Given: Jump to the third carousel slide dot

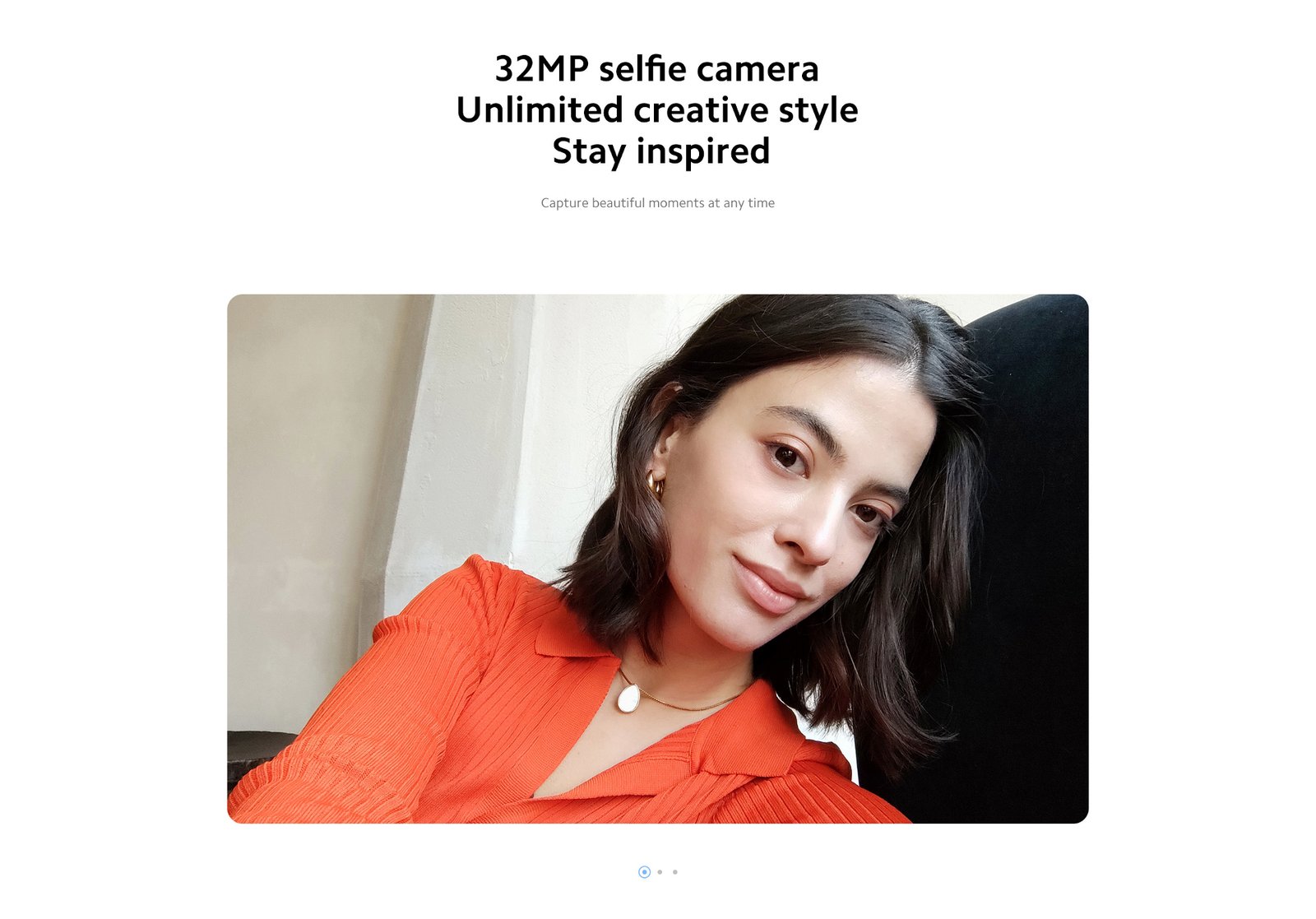Looking at the screenshot, I should point(675,872).
